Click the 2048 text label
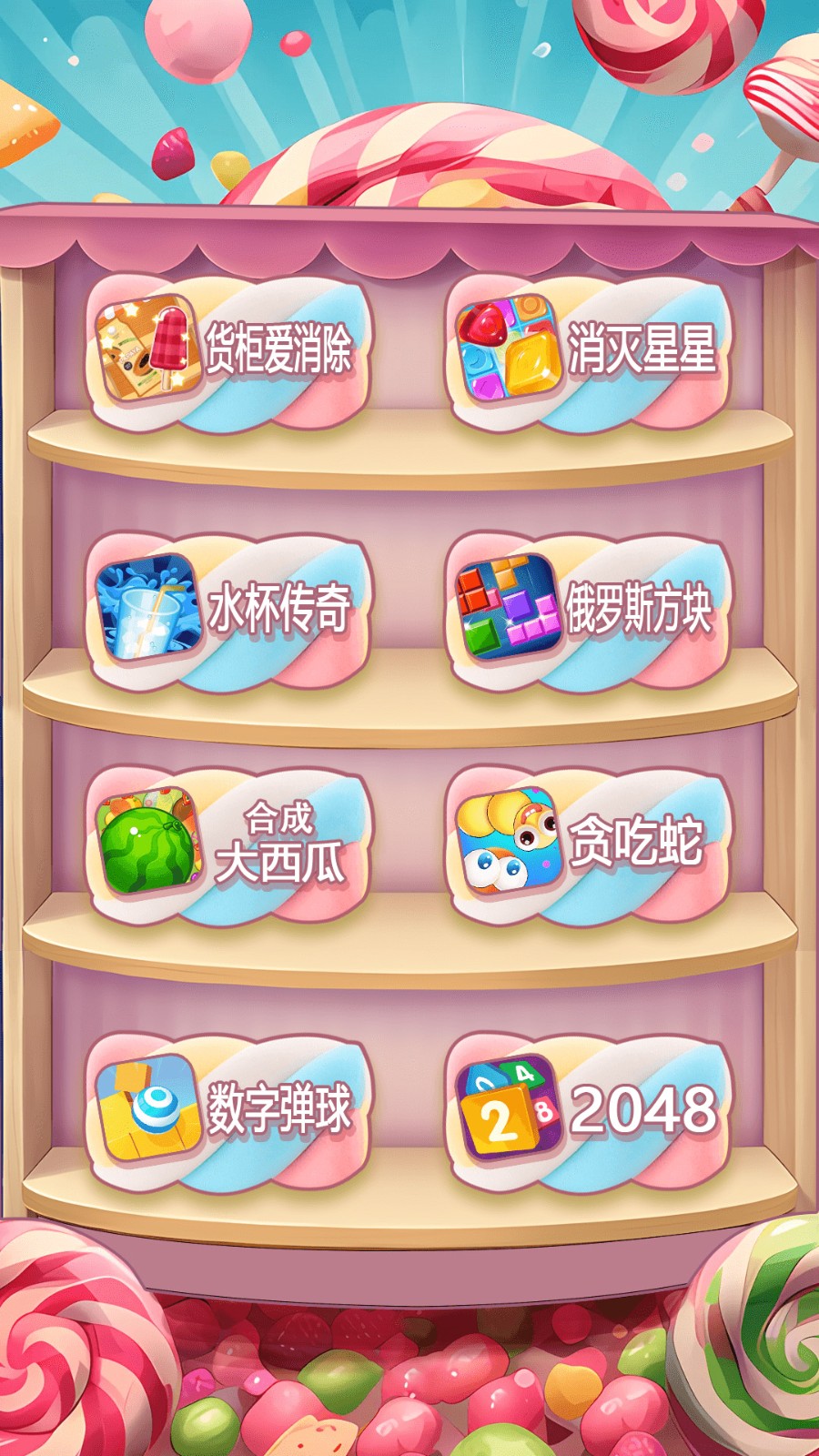Image resolution: width=819 pixels, height=1456 pixels. (x=646, y=1106)
